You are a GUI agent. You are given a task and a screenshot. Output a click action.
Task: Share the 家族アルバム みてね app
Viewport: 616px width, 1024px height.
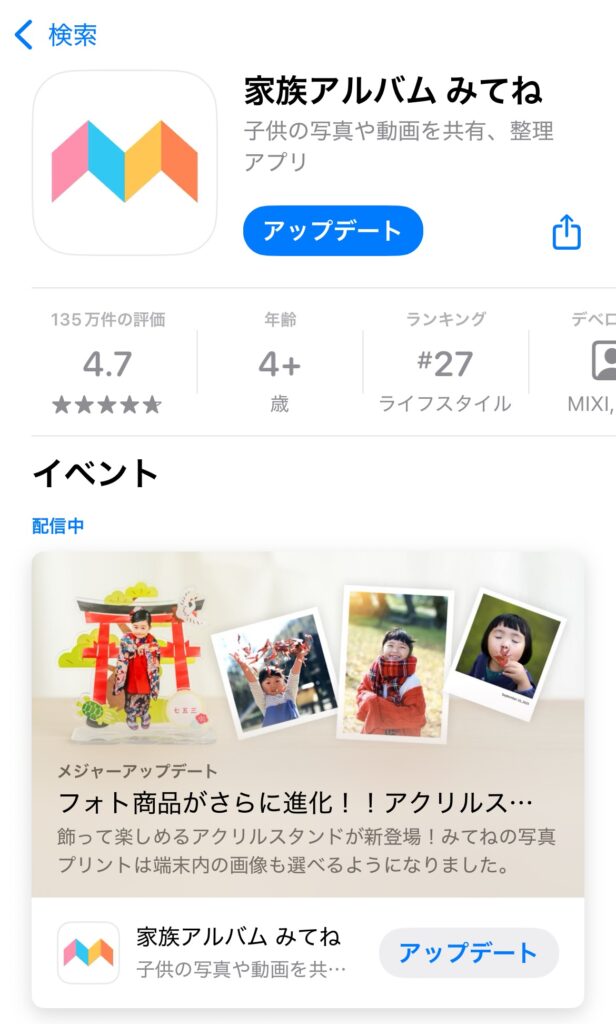(x=566, y=231)
